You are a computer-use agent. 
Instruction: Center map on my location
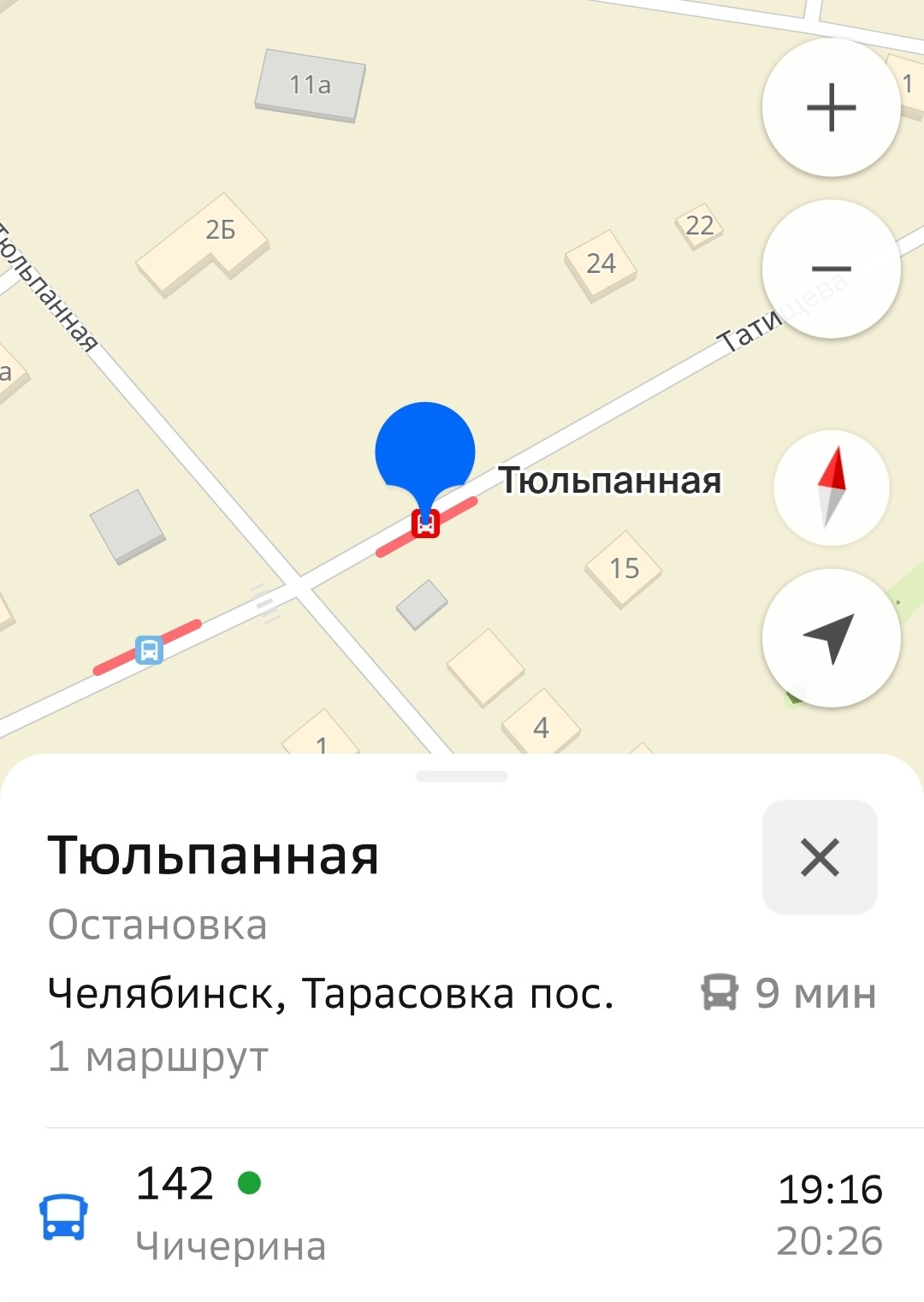click(831, 638)
